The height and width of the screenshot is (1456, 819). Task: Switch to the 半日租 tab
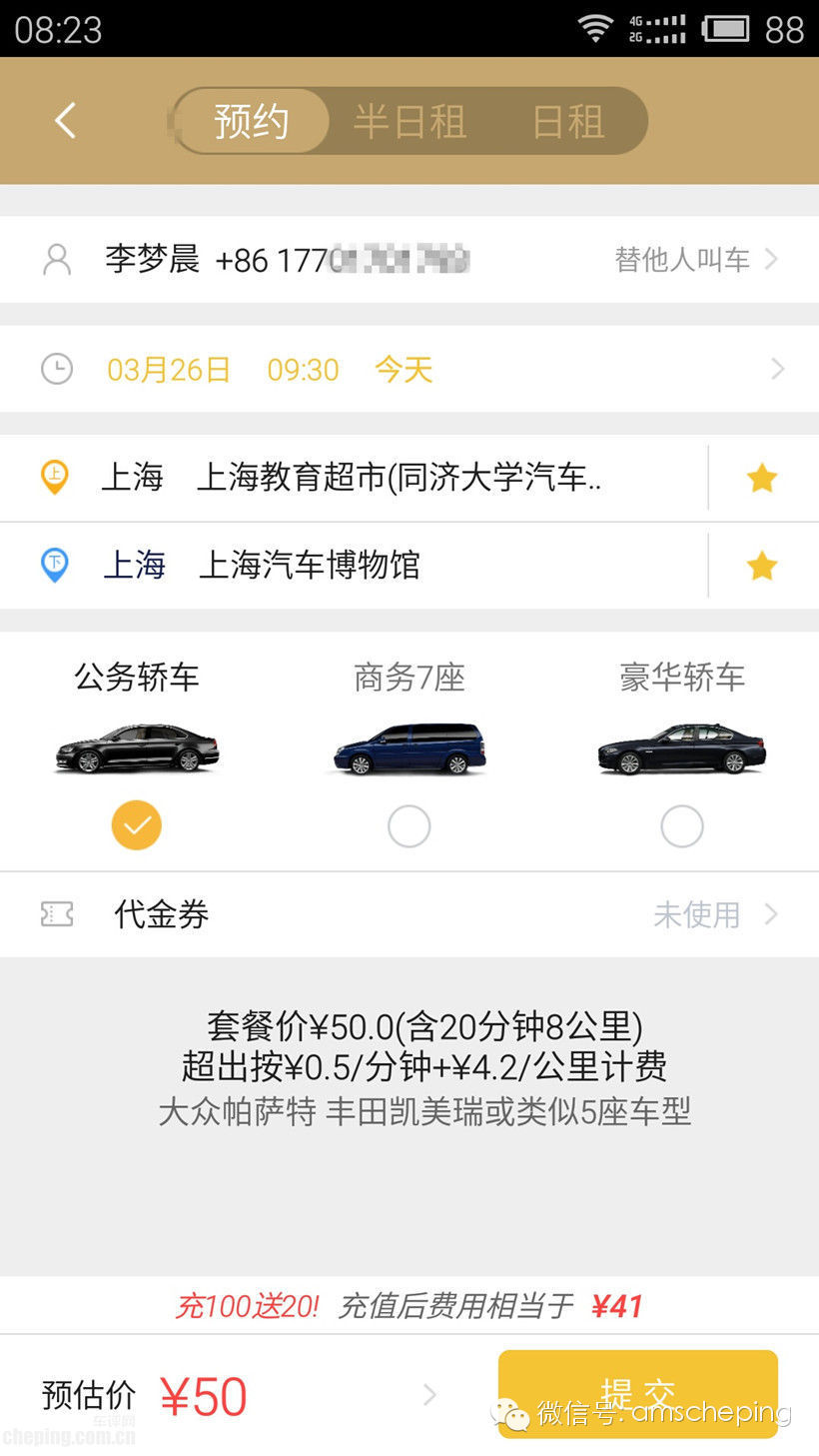point(409,120)
